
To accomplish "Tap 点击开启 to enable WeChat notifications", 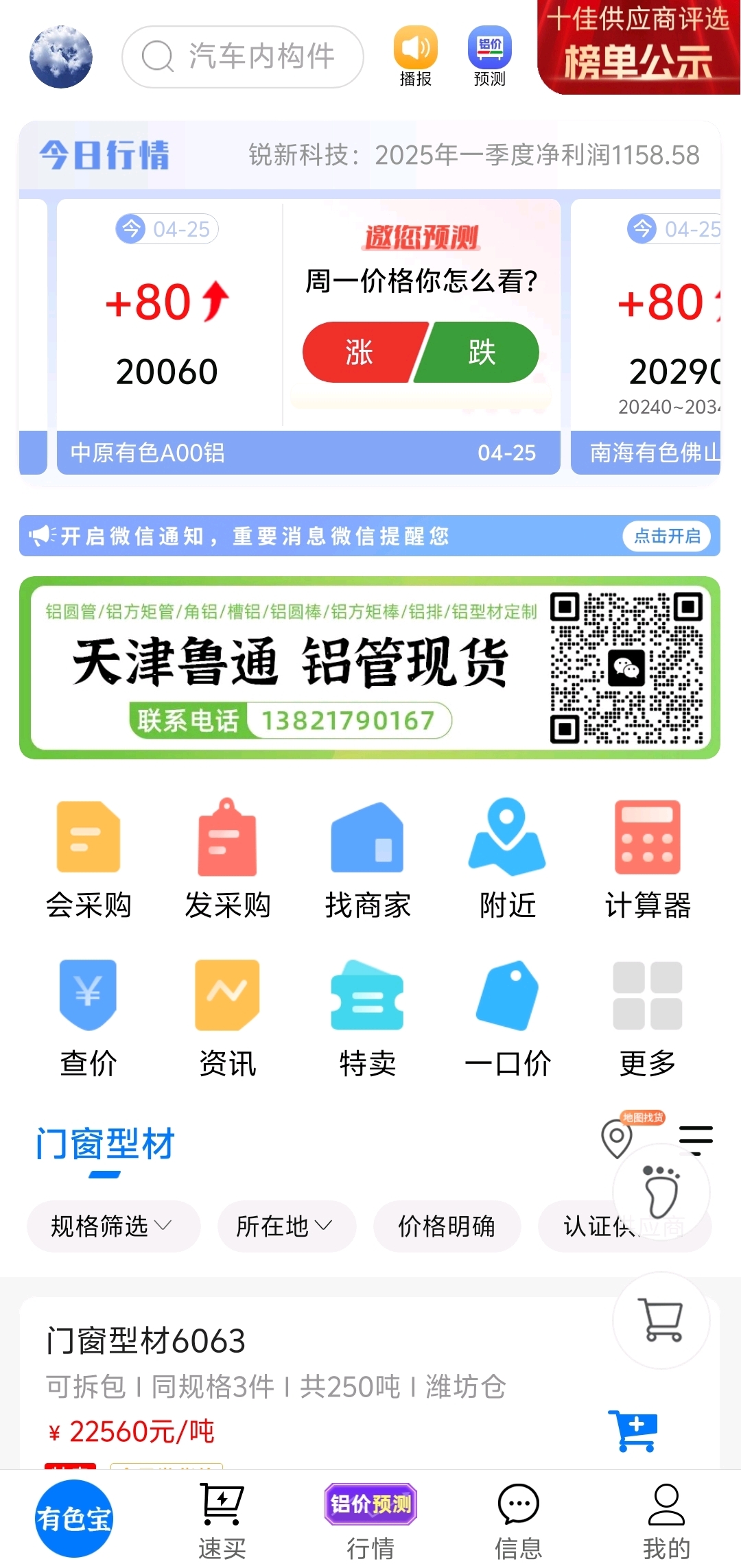I will pos(667,536).
